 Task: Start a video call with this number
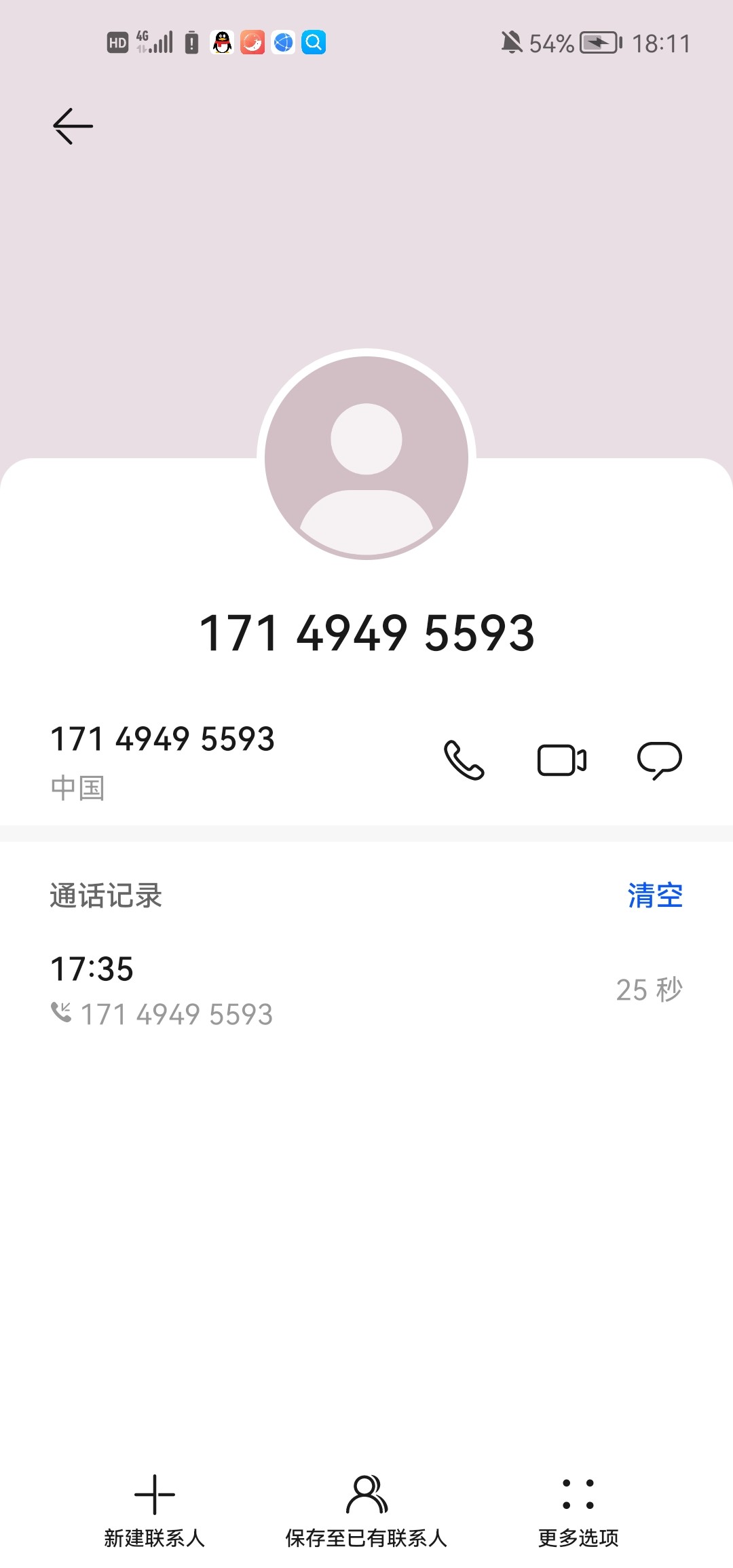tap(562, 760)
